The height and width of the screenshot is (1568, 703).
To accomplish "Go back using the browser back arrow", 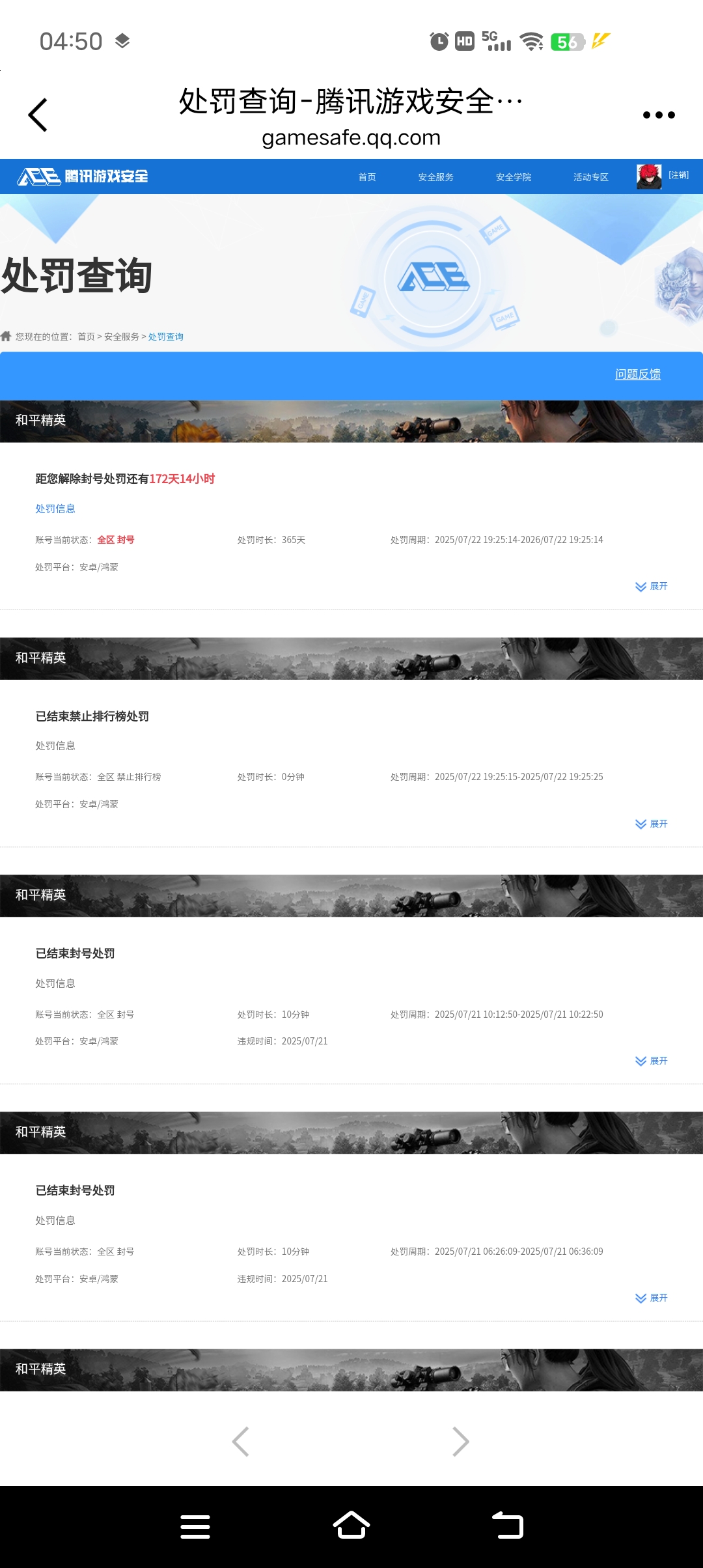I will pos(38,115).
